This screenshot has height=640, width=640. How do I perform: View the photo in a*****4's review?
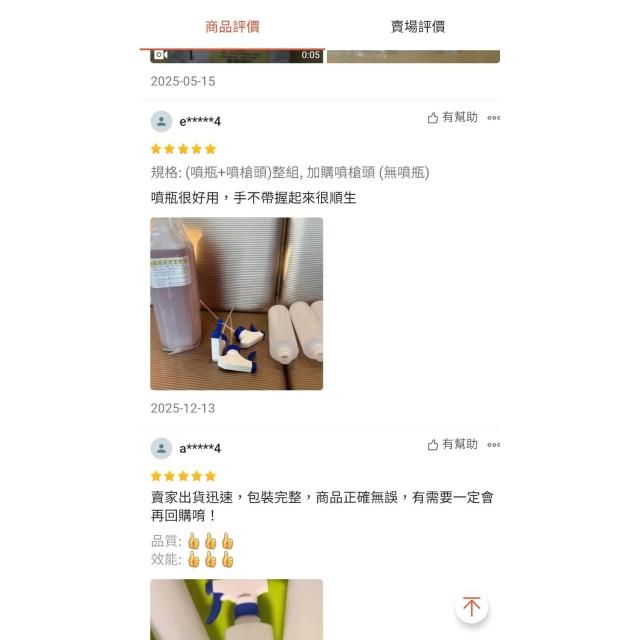coord(236,608)
